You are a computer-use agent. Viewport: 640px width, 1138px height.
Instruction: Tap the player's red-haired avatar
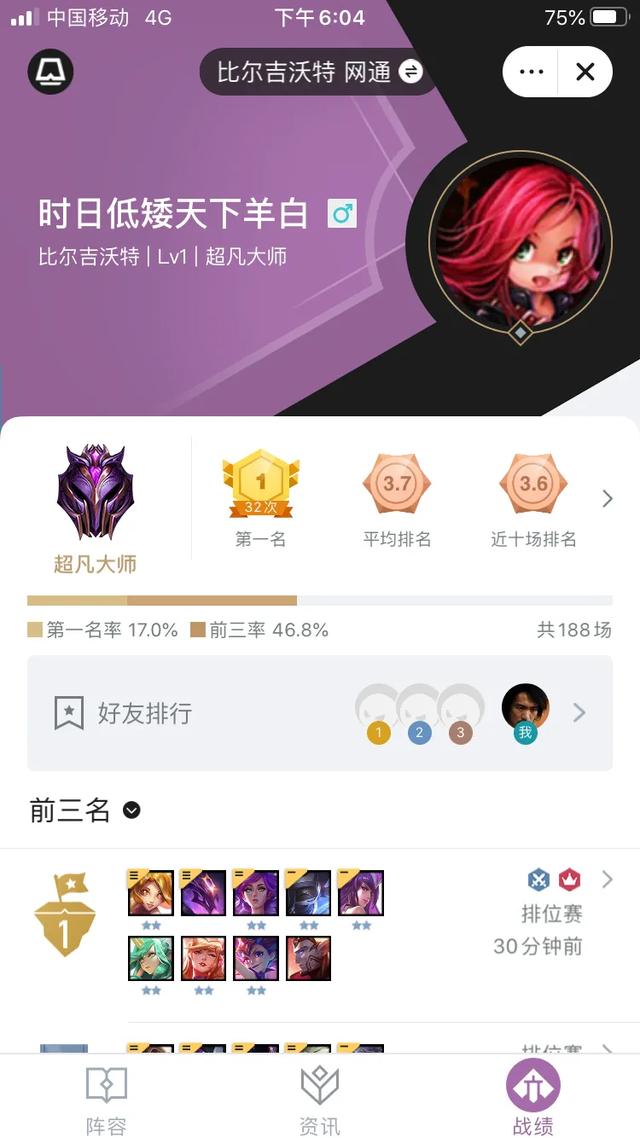click(x=519, y=242)
